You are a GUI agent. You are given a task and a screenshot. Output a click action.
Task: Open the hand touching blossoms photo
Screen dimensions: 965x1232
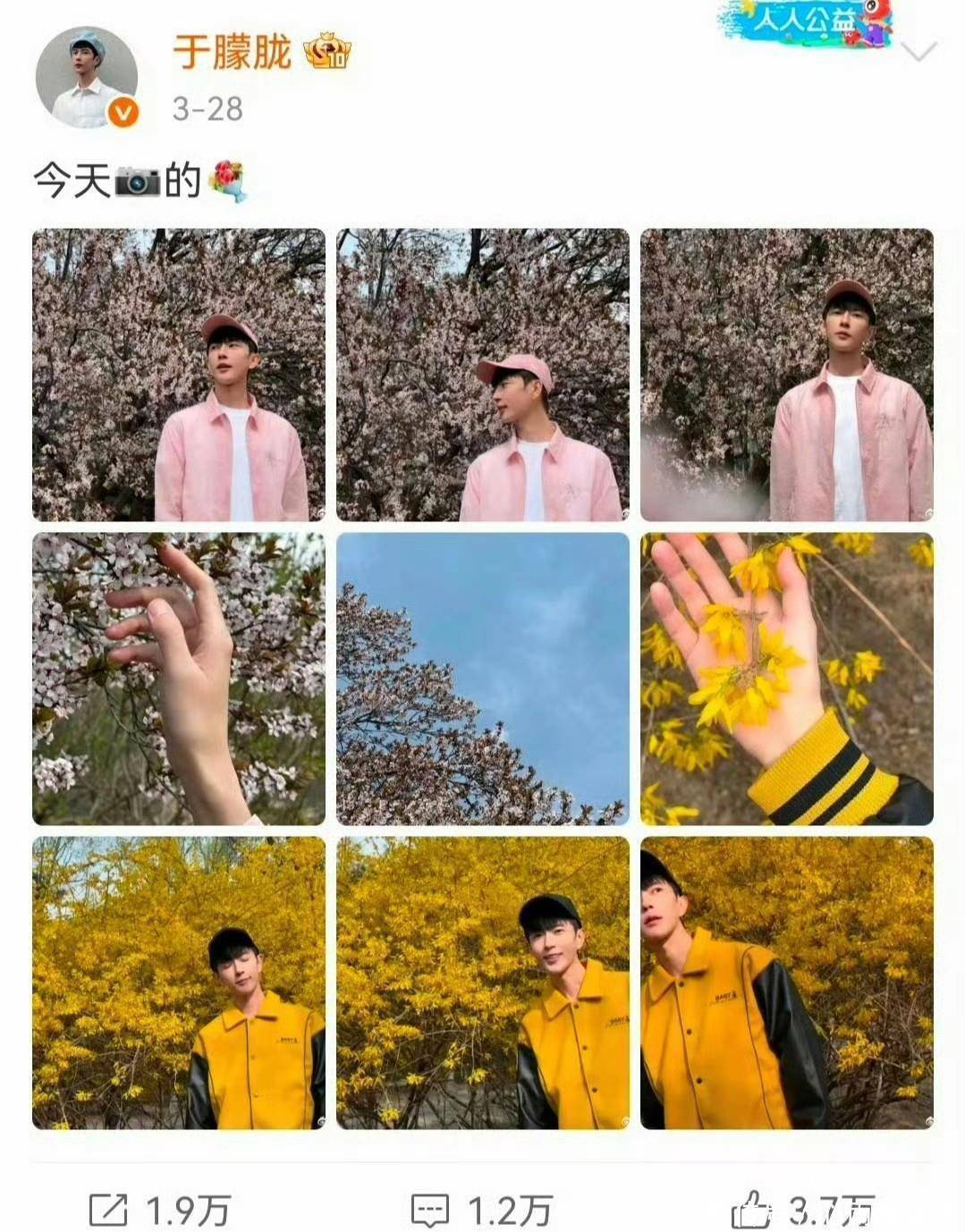tap(179, 679)
